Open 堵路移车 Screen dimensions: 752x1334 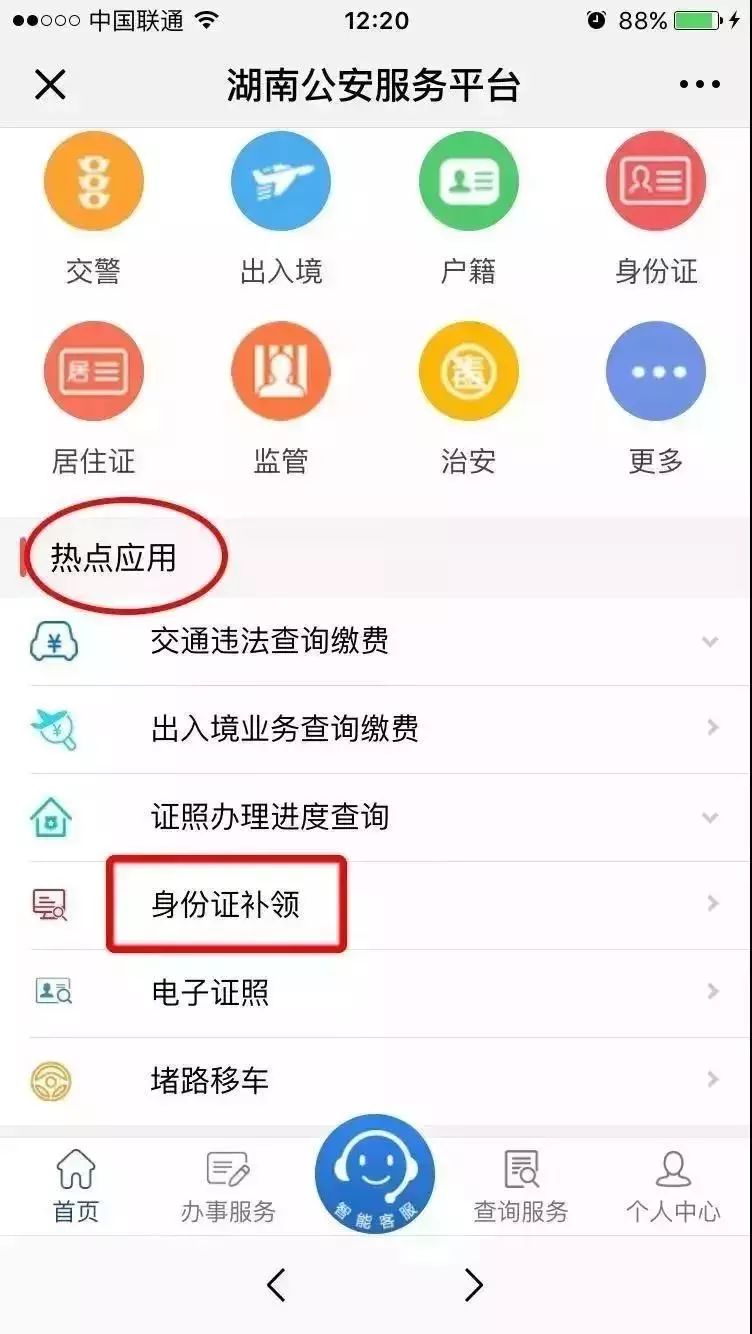375,1081
